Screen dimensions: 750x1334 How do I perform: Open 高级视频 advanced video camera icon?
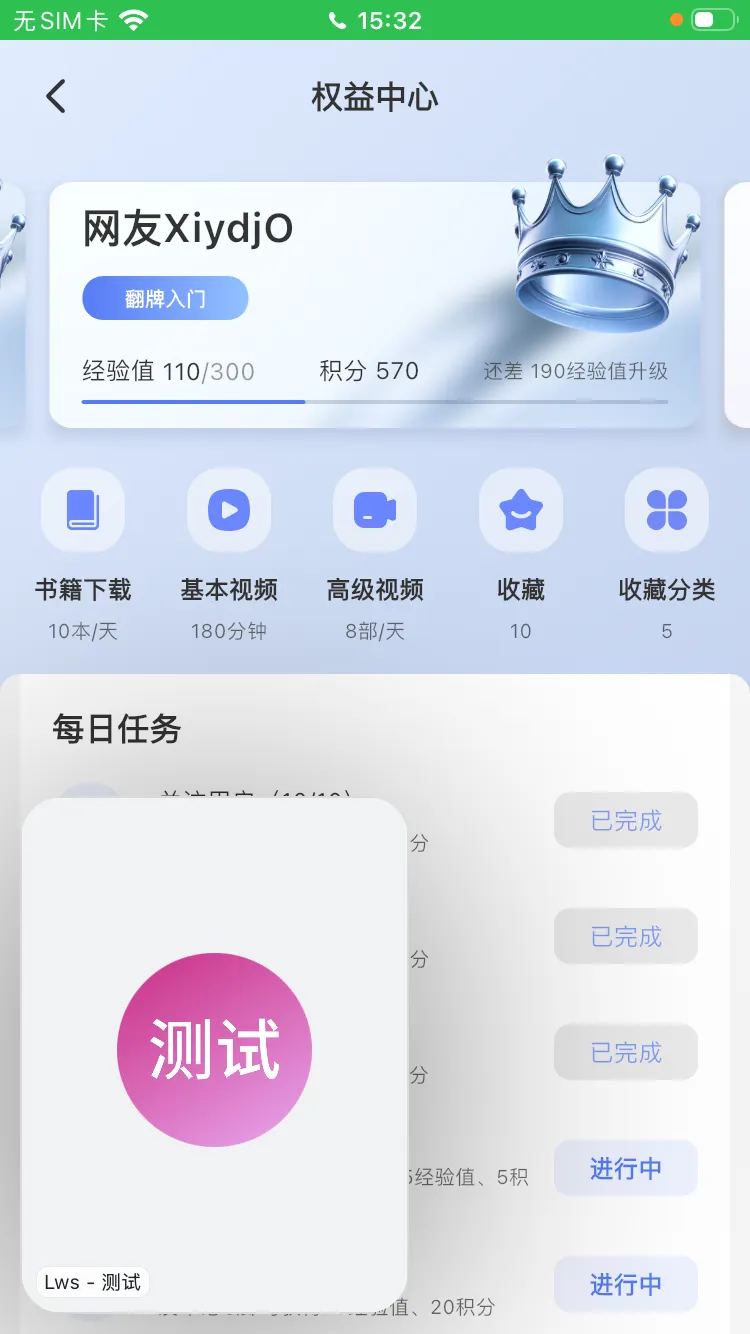coord(375,510)
